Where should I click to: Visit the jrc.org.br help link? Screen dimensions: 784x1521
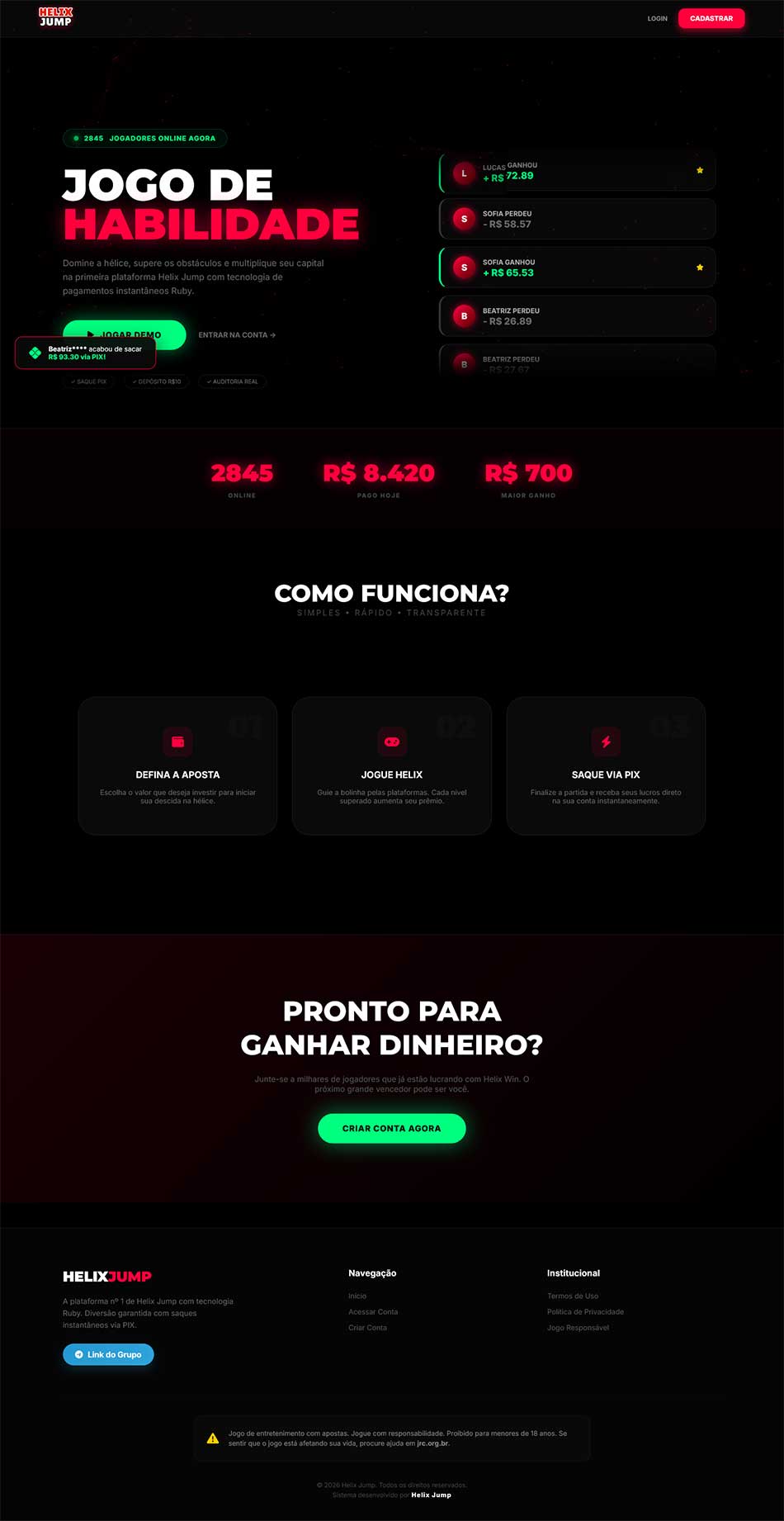(432, 1443)
